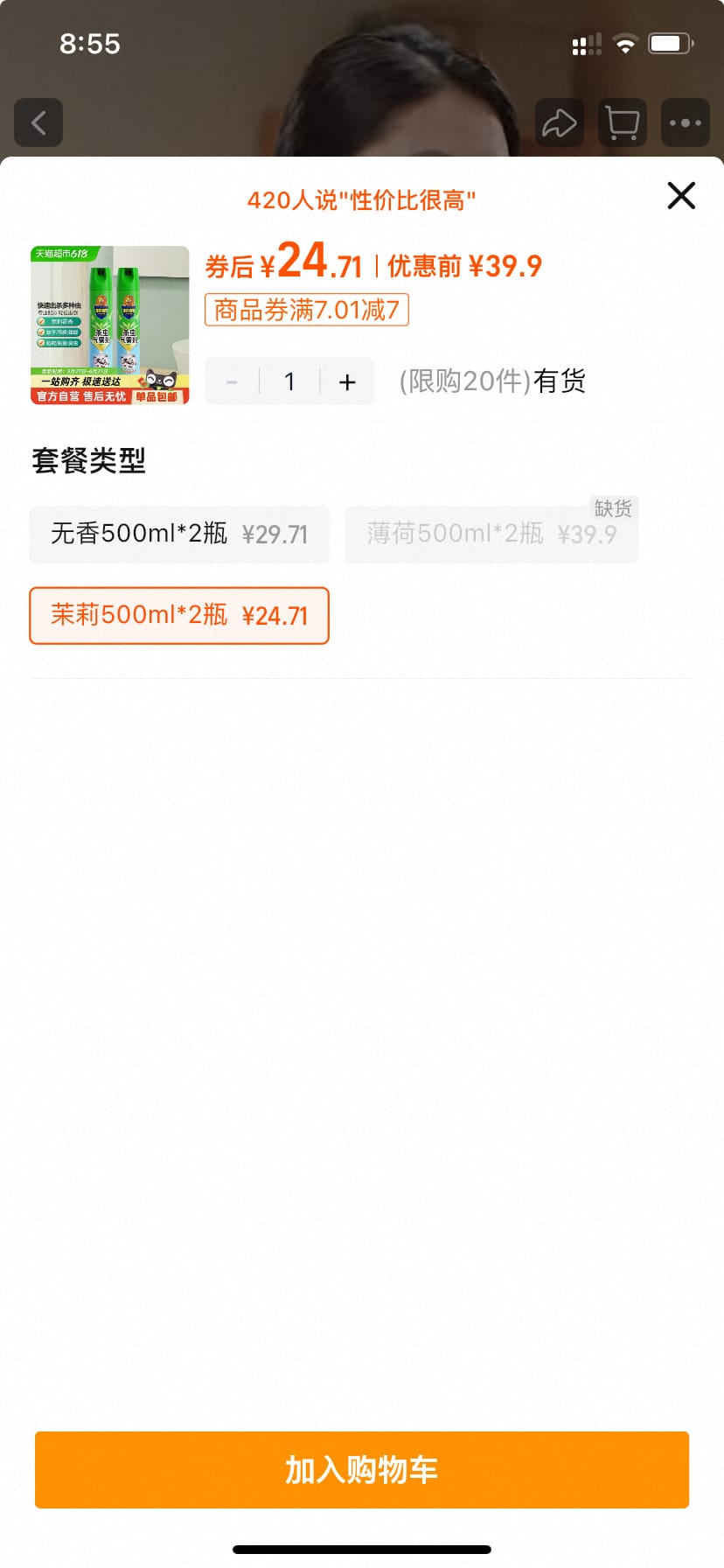Open the product thumbnail image
Viewport: 724px width, 1568px height.
(x=108, y=325)
